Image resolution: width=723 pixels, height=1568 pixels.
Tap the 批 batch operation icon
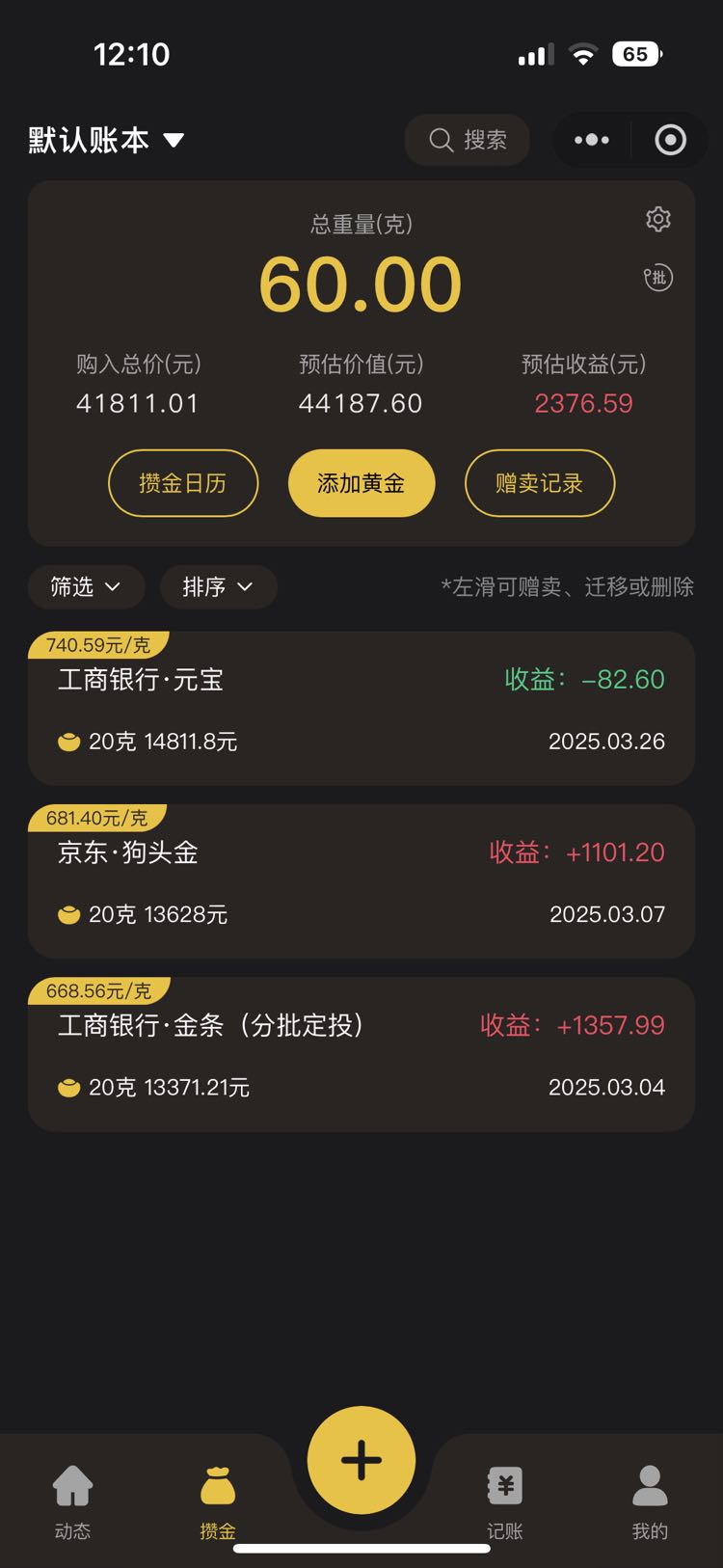pyautogui.click(x=658, y=278)
